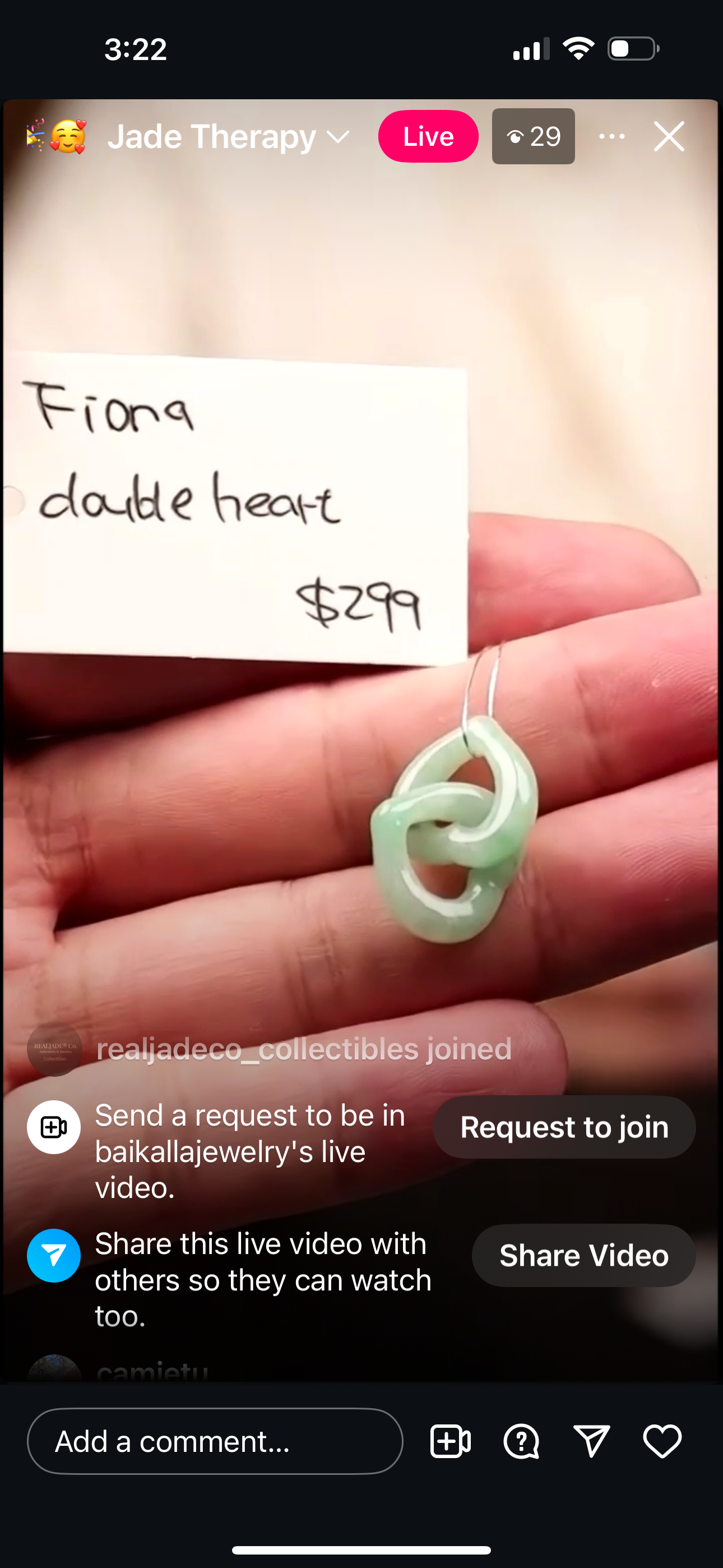Open the question bubble icon
The height and width of the screenshot is (1568, 723).
tap(521, 1441)
